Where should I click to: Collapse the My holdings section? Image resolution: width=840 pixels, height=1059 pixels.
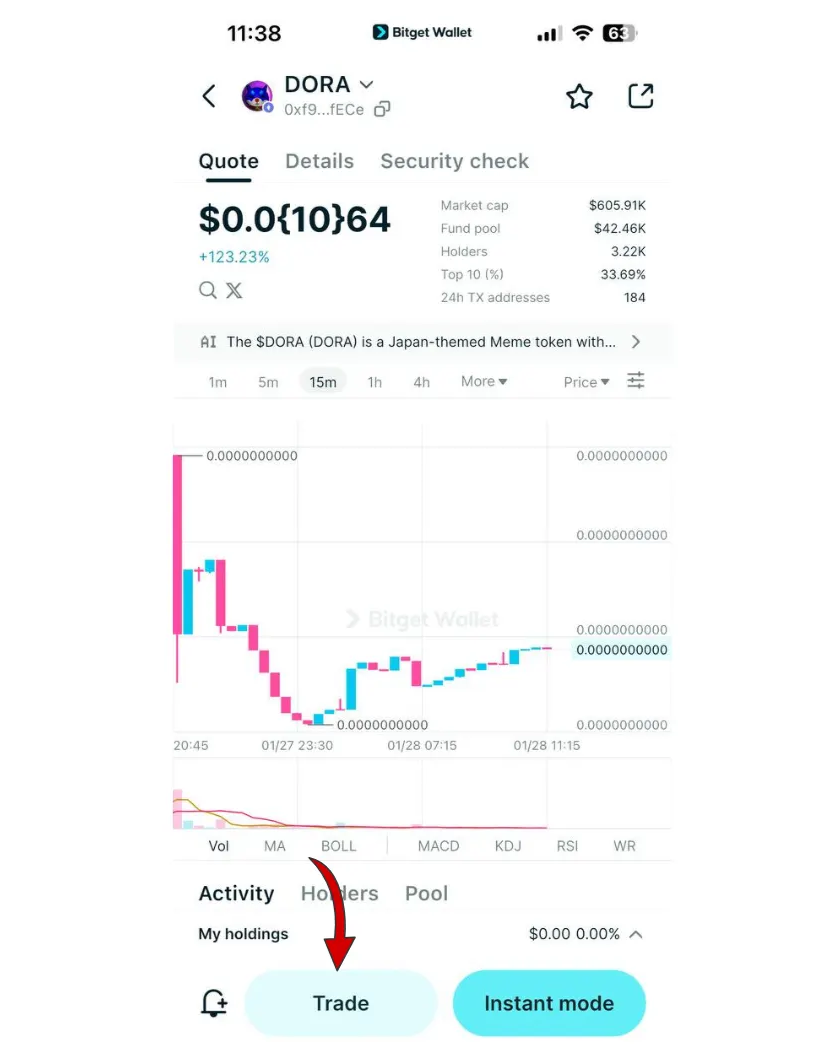click(x=637, y=934)
